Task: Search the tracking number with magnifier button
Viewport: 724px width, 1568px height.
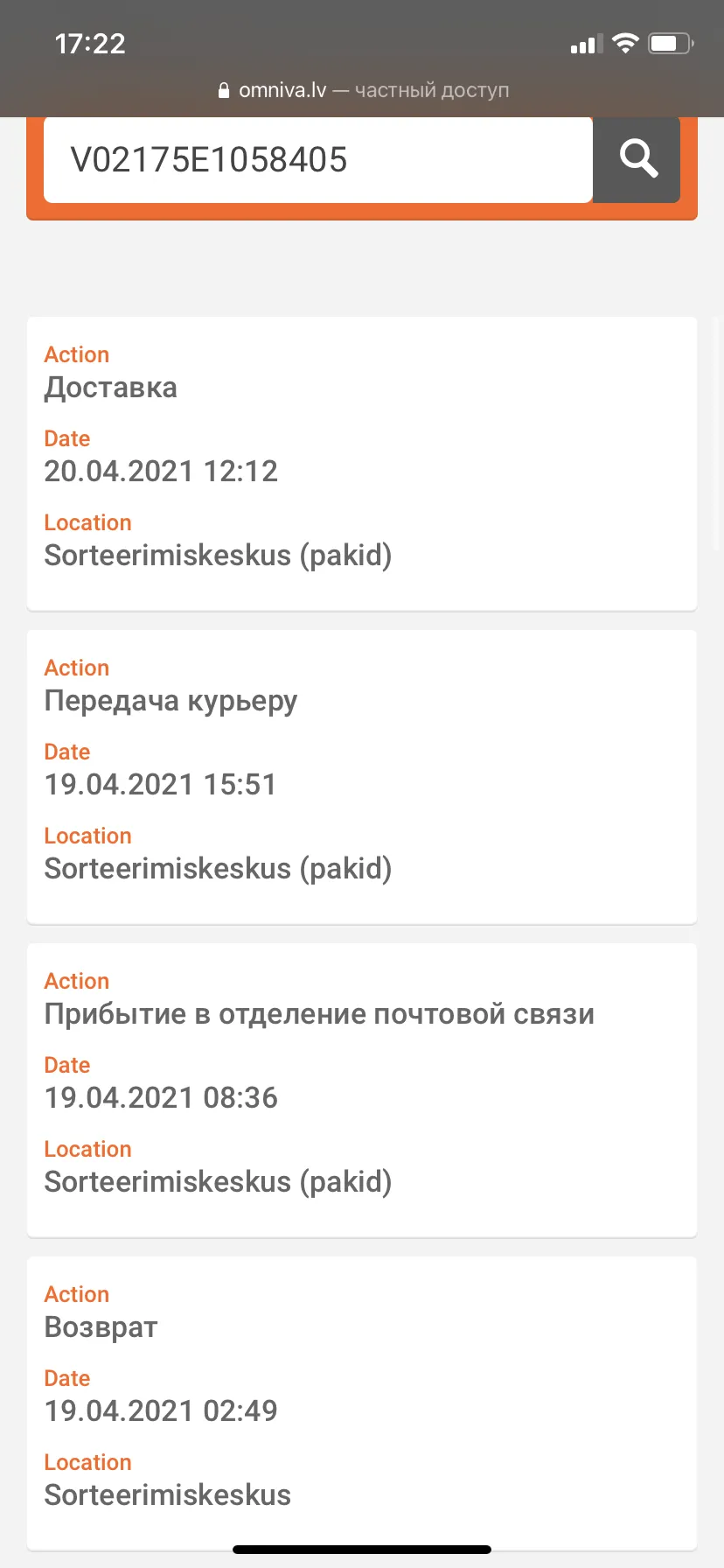Action: (637, 159)
